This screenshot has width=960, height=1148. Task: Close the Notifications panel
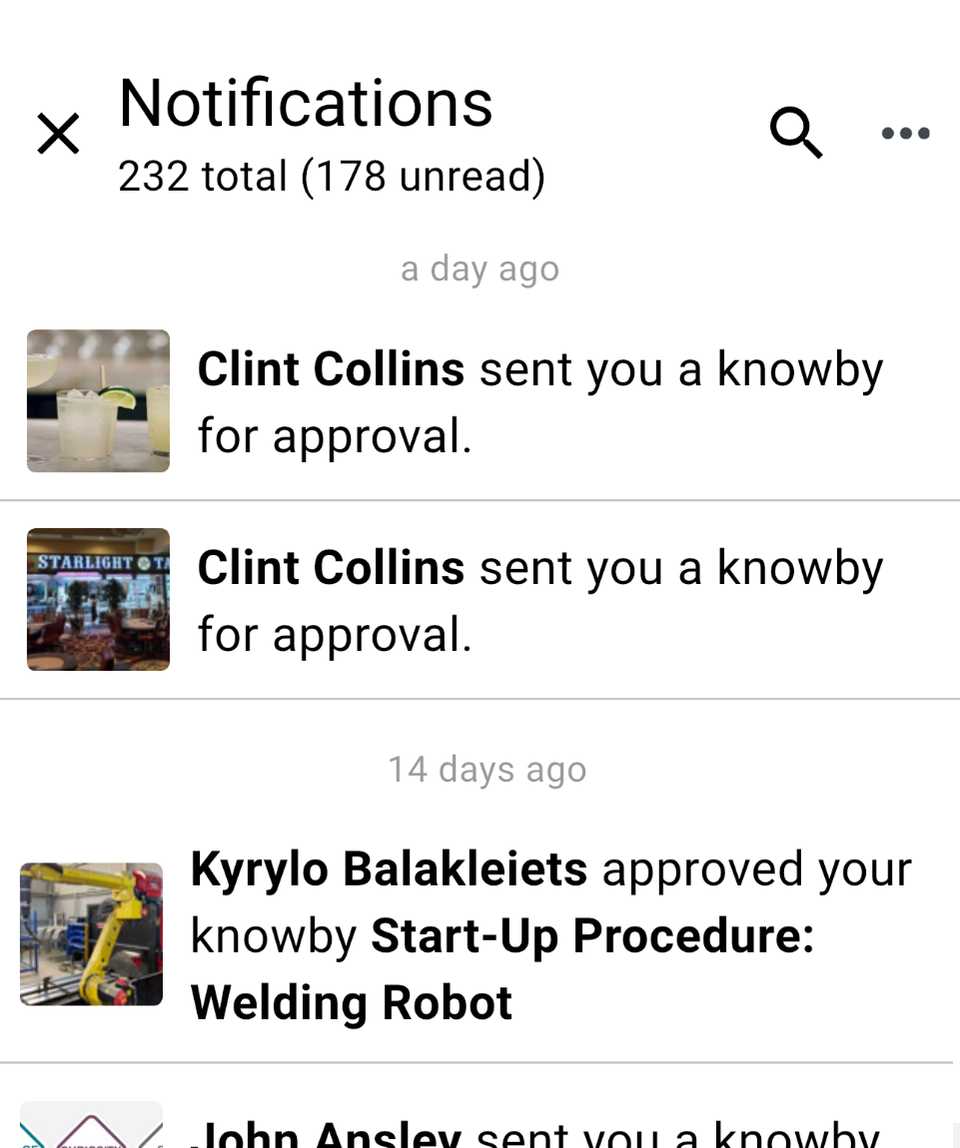click(x=58, y=134)
